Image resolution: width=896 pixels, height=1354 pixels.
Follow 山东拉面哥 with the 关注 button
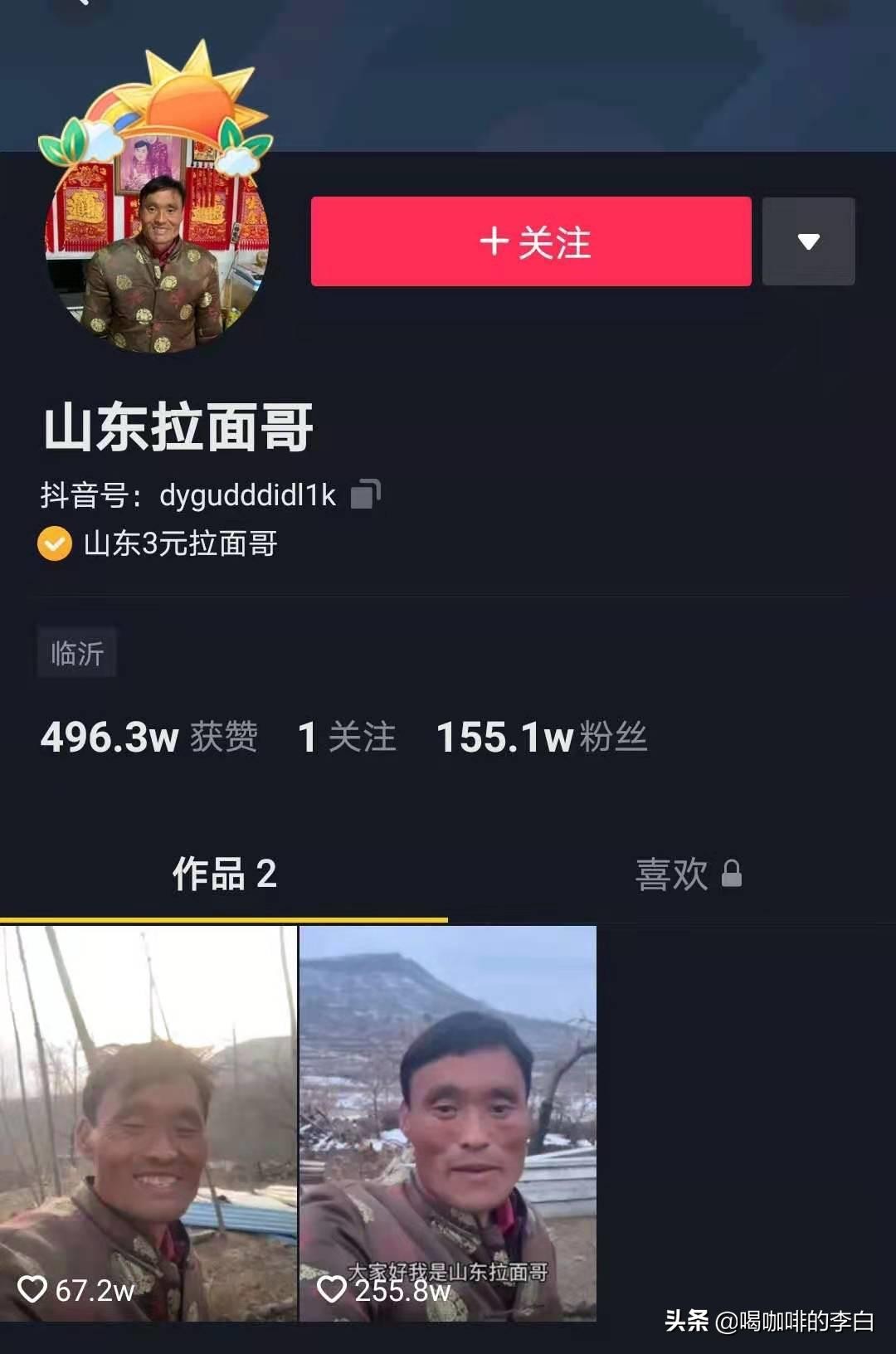(531, 241)
